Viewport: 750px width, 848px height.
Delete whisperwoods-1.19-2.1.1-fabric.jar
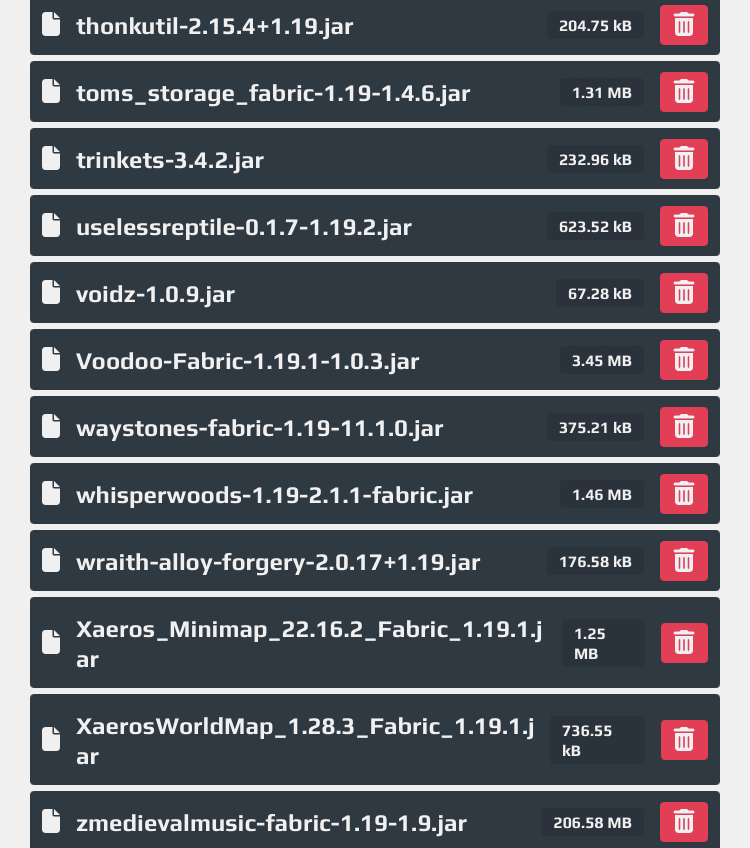(x=683, y=494)
